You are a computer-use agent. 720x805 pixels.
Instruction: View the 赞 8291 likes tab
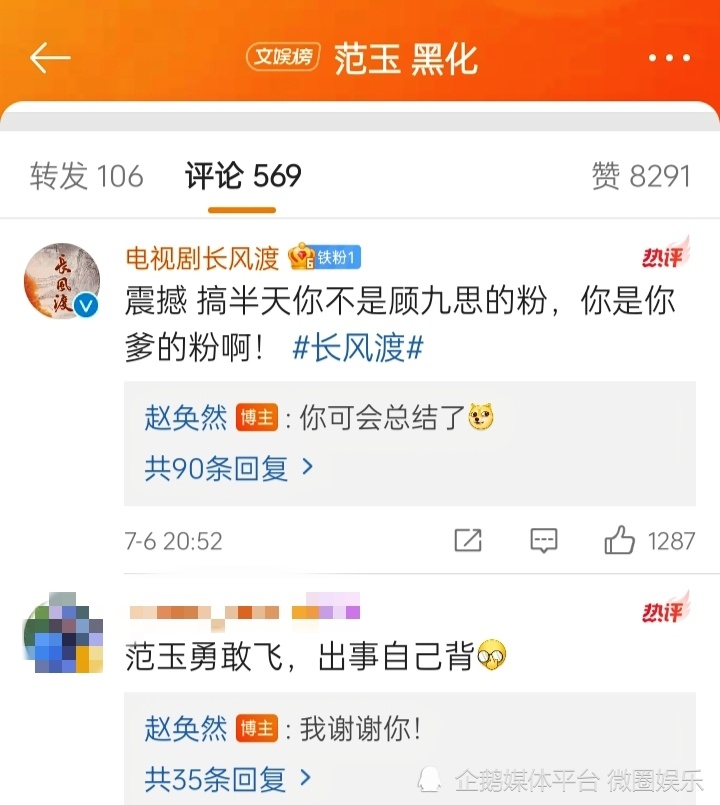(x=641, y=176)
